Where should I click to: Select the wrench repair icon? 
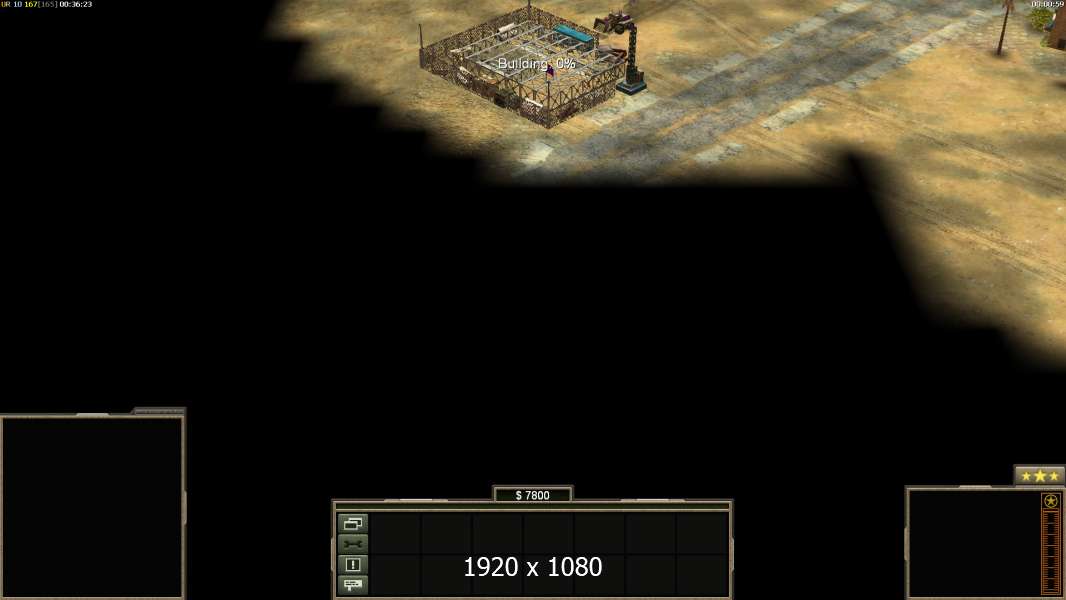click(353, 544)
